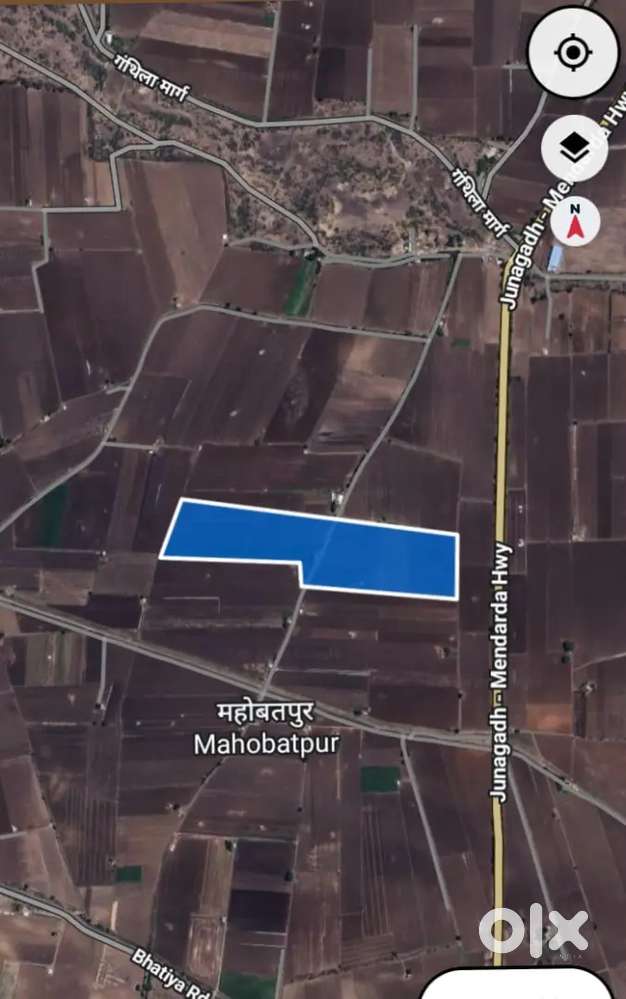626x999 pixels.
Task: Center map on my location
Action: [573, 53]
